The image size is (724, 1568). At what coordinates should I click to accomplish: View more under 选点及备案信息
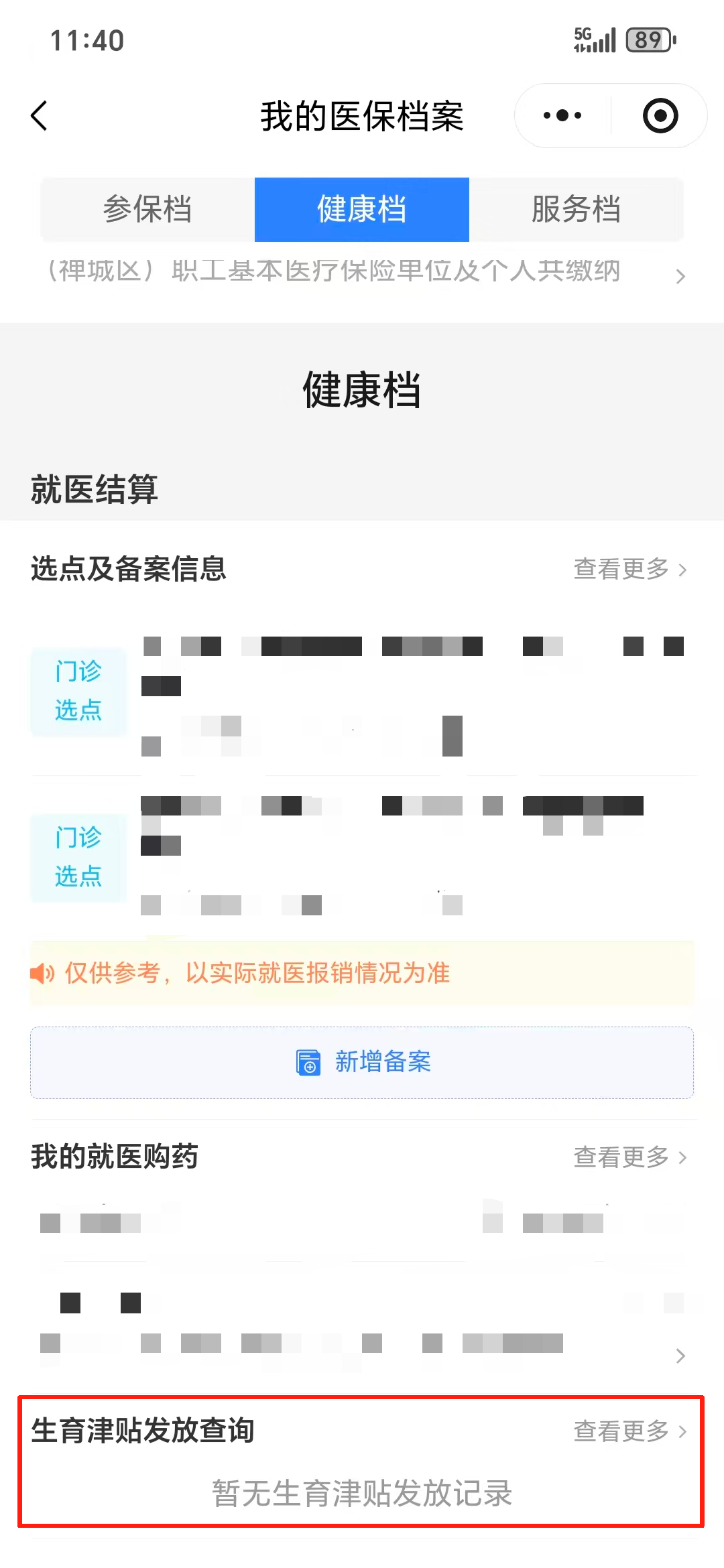coord(629,569)
